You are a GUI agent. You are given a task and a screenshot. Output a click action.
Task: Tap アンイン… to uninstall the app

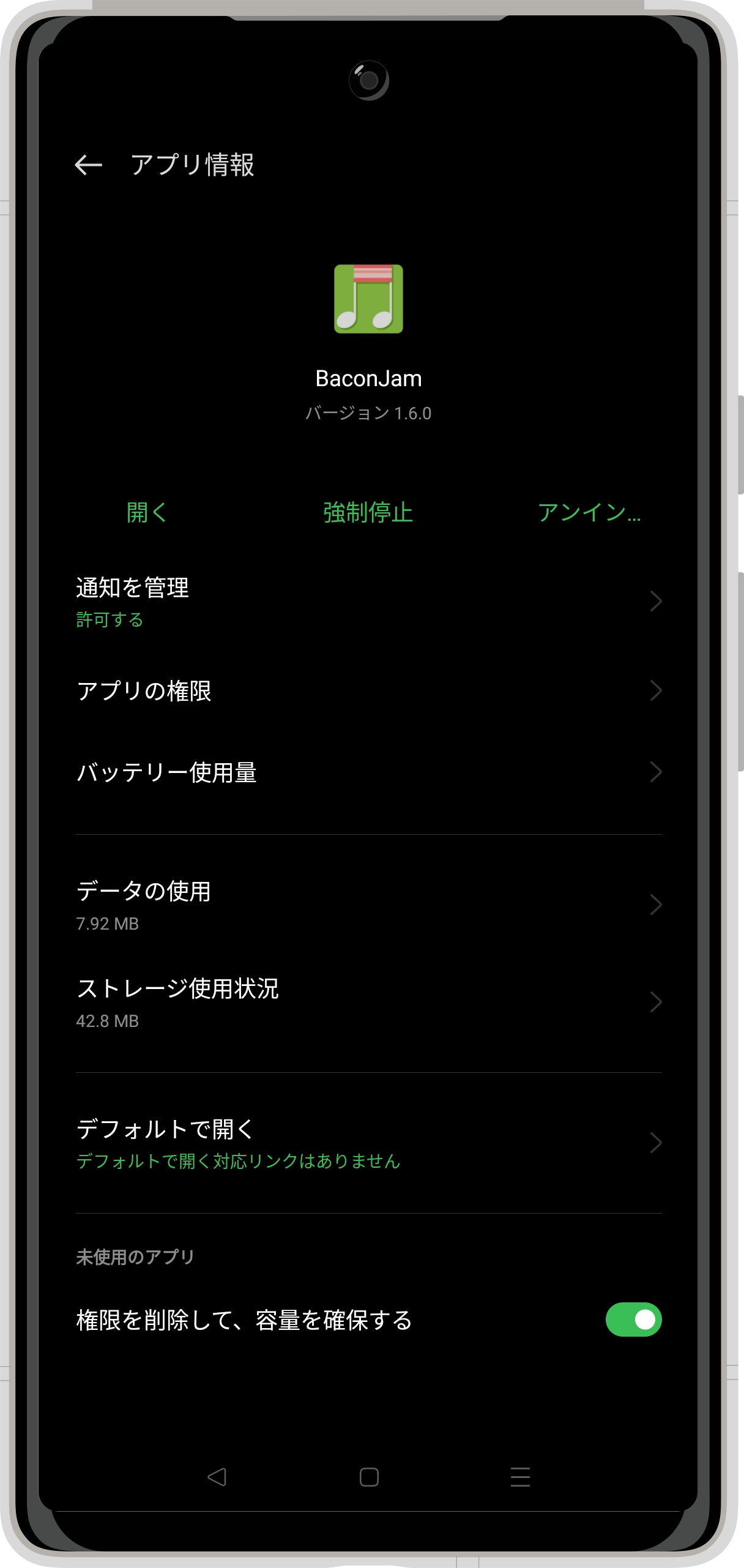(x=589, y=512)
